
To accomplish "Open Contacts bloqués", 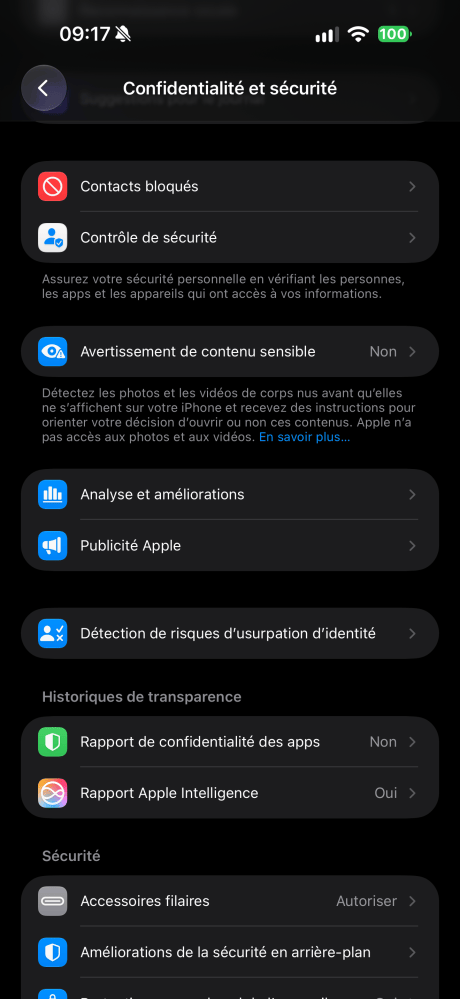I will [x=230, y=187].
